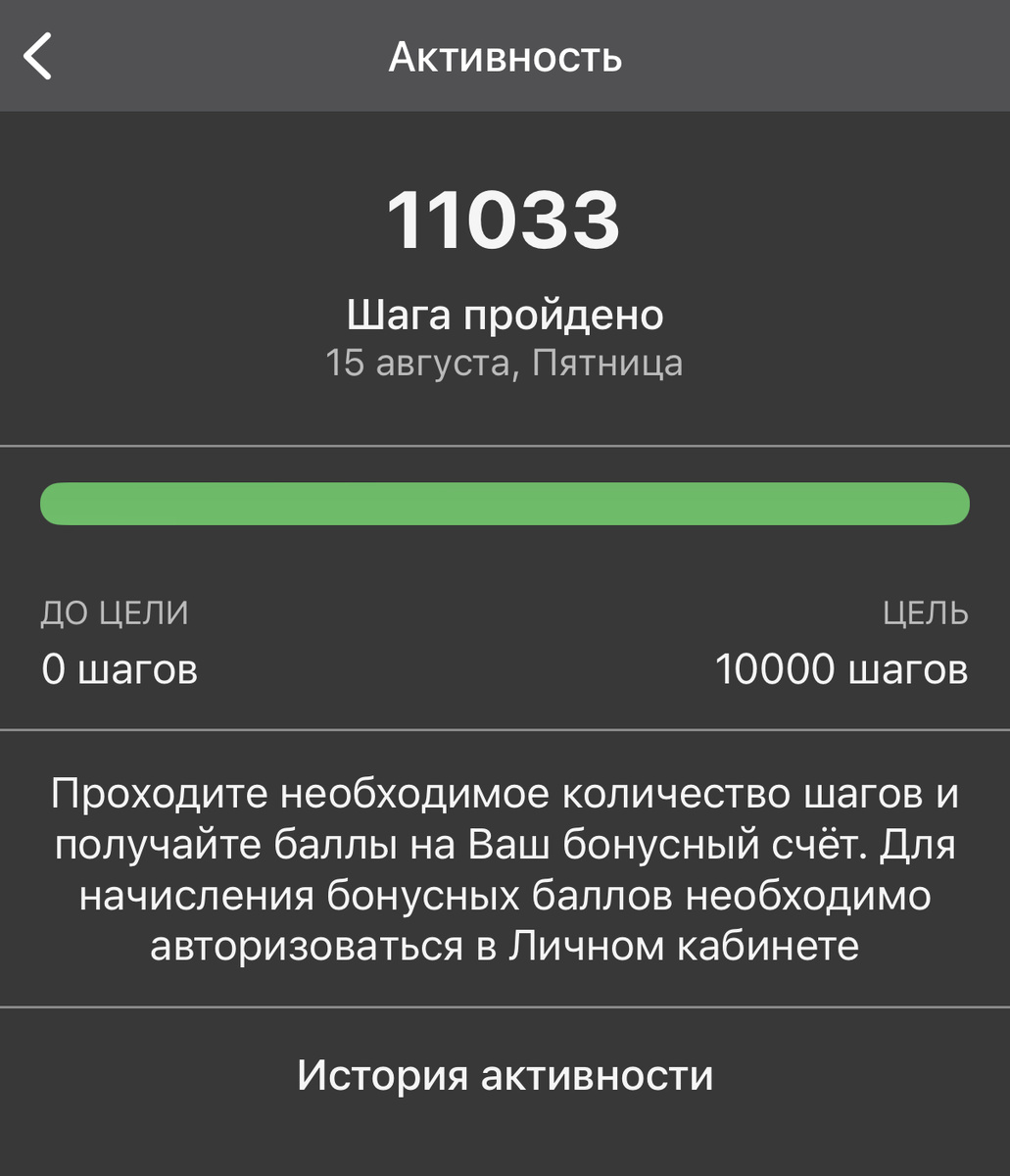Tap the step count 11033
Screen dimensions: 1010x1176
[x=505, y=218]
